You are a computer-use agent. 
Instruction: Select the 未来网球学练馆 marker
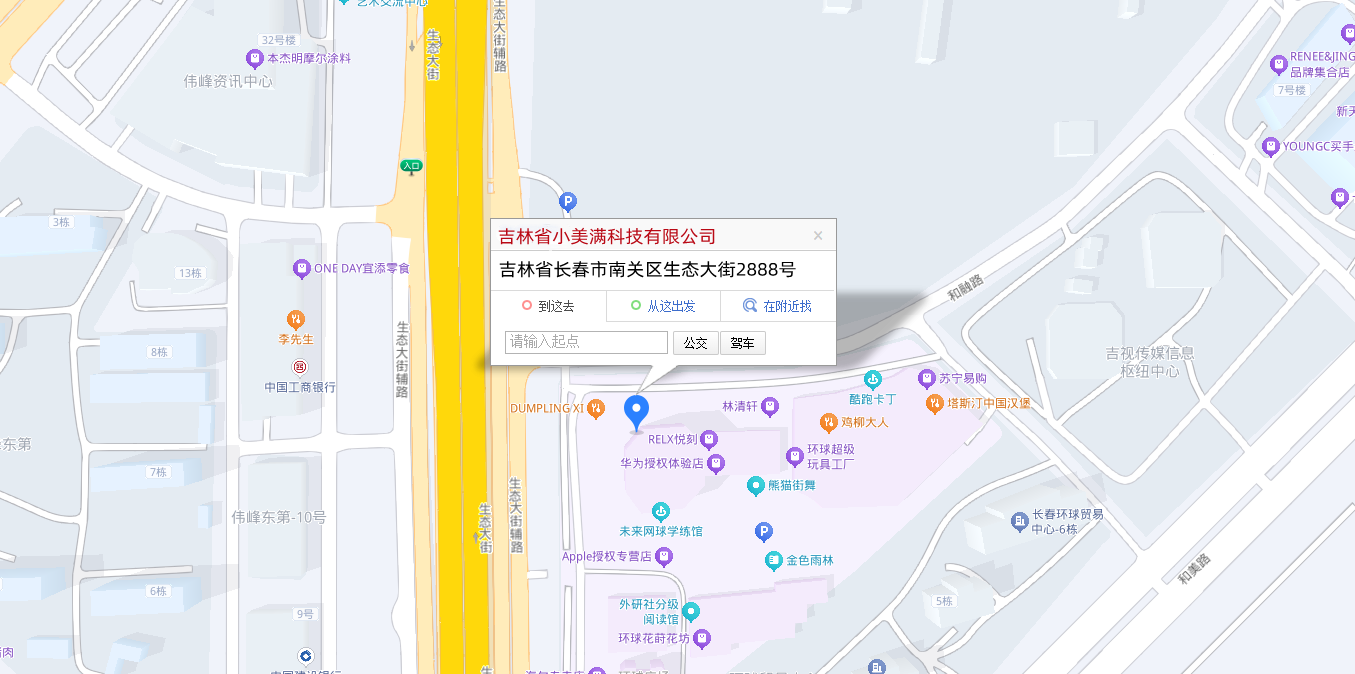660,511
